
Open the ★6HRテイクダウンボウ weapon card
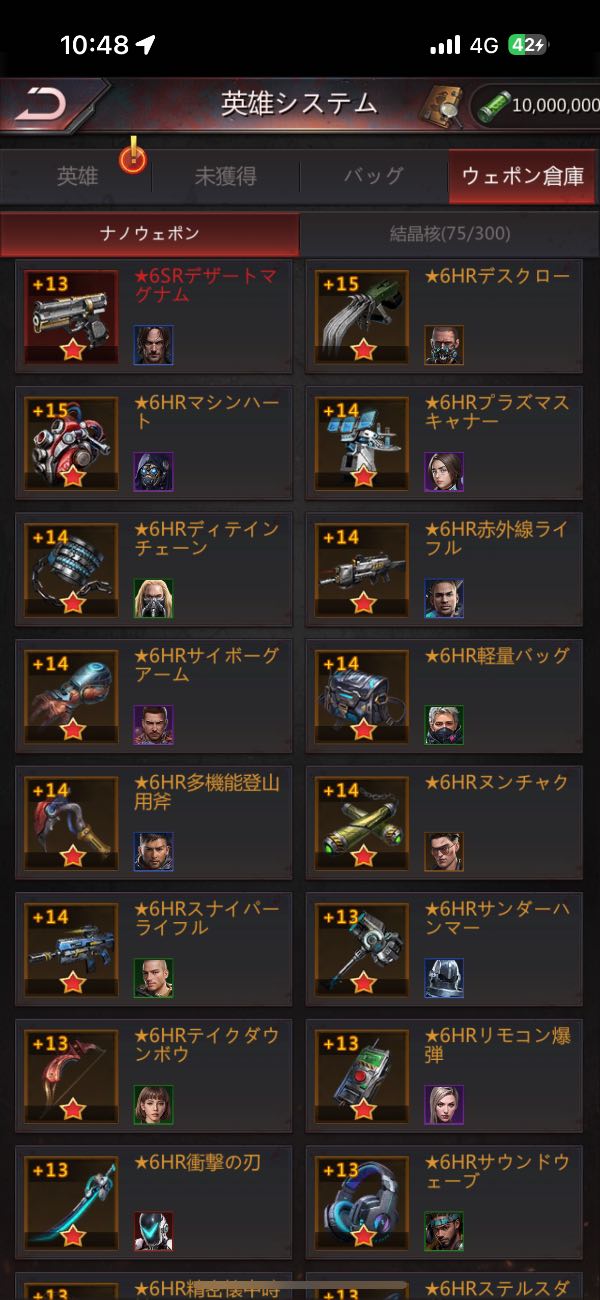tap(153, 1075)
